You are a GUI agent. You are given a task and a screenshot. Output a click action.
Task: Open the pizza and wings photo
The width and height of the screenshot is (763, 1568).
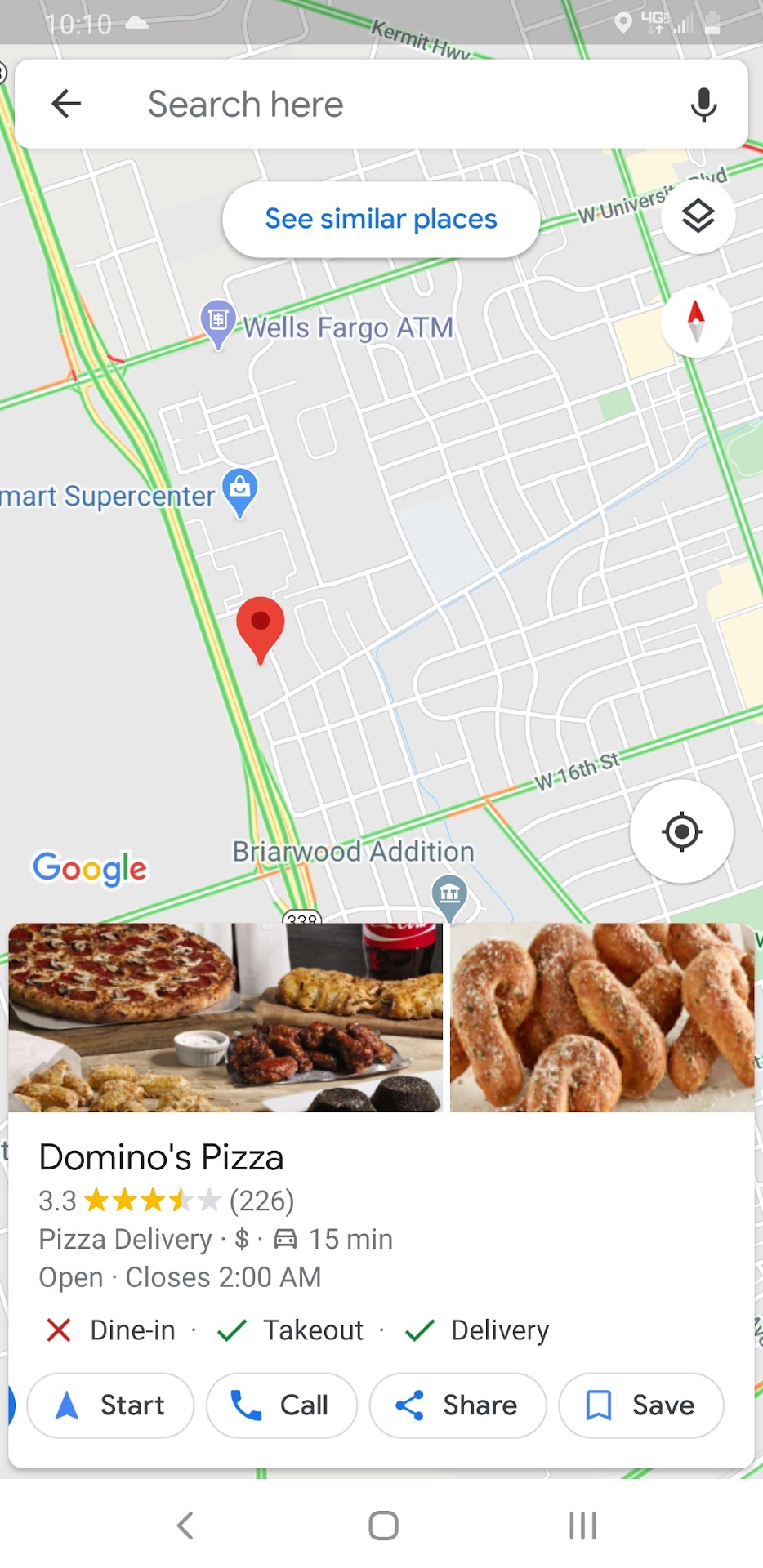(225, 1017)
